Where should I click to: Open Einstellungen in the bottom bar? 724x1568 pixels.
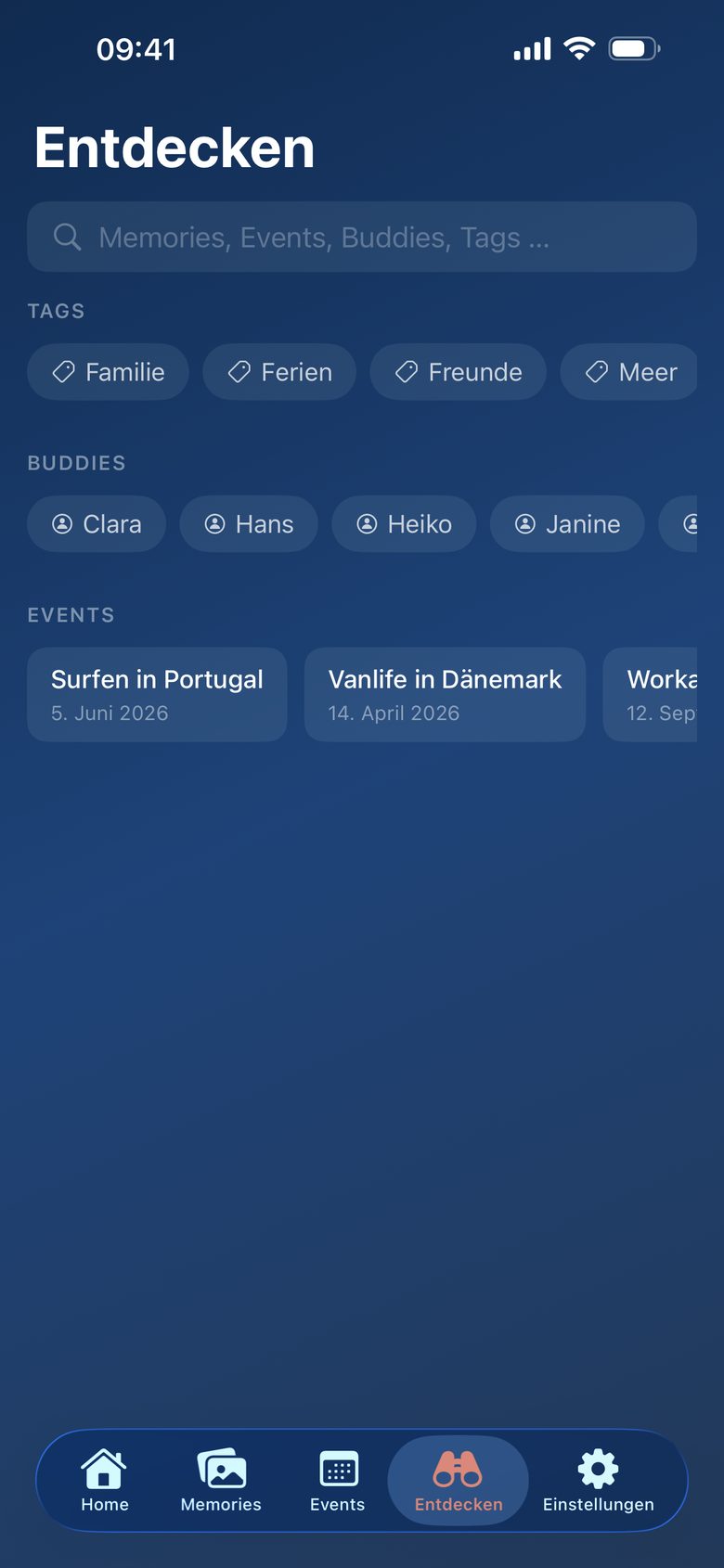[x=599, y=1481]
